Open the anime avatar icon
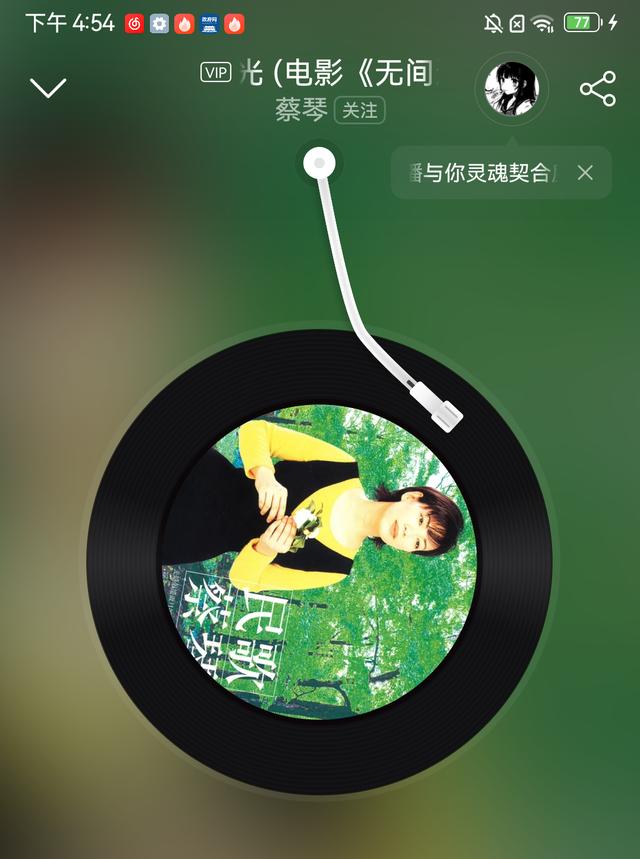This screenshot has width=640, height=859. 512,88
